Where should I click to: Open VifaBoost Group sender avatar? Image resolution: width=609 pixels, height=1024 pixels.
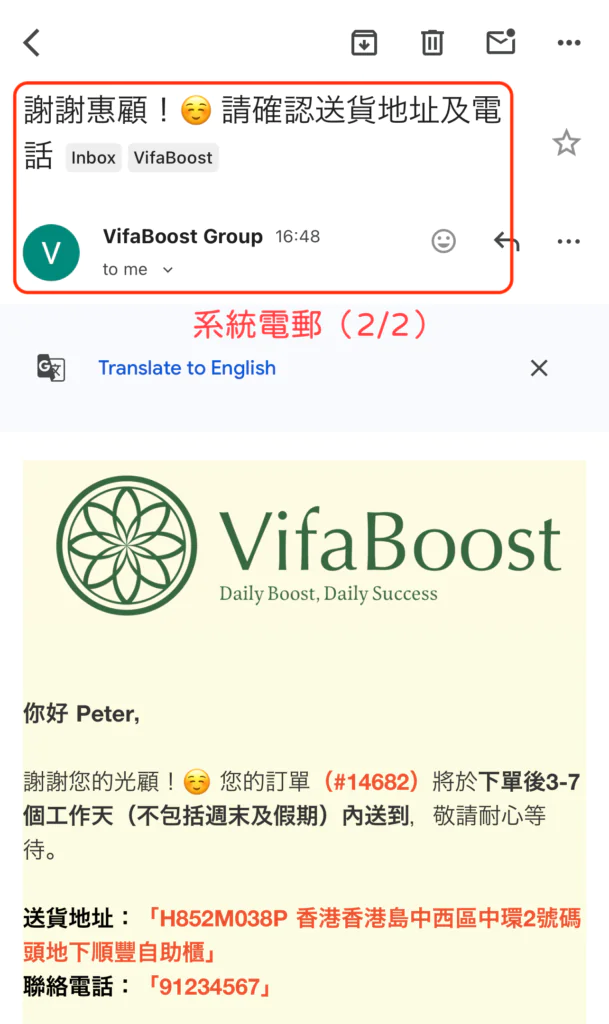coord(52,252)
